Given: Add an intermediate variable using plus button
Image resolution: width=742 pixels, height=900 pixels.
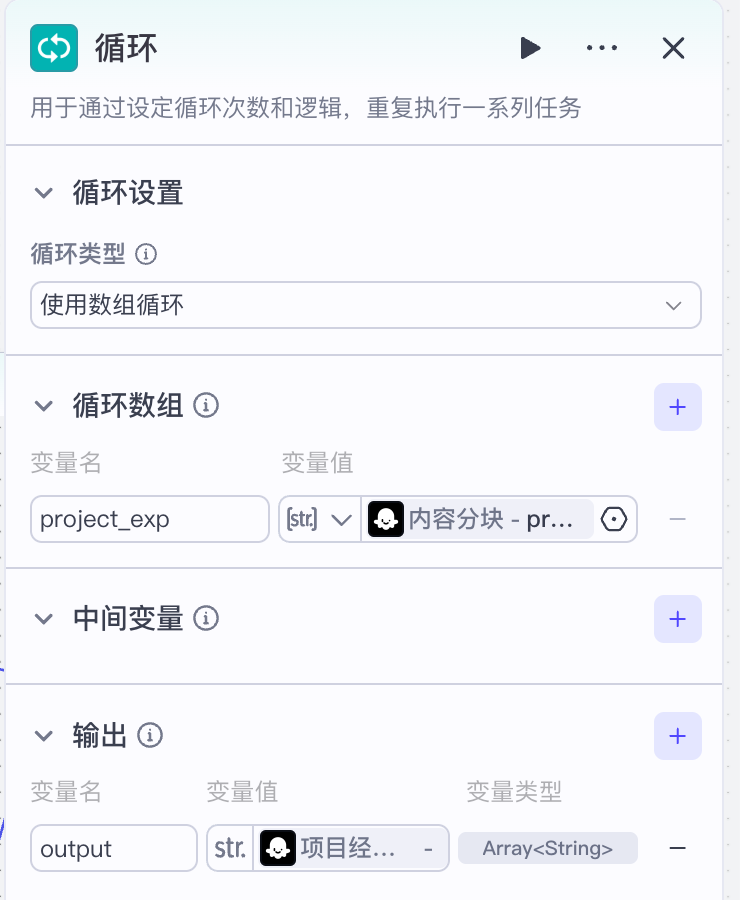Looking at the screenshot, I should pyautogui.click(x=678, y=618).
